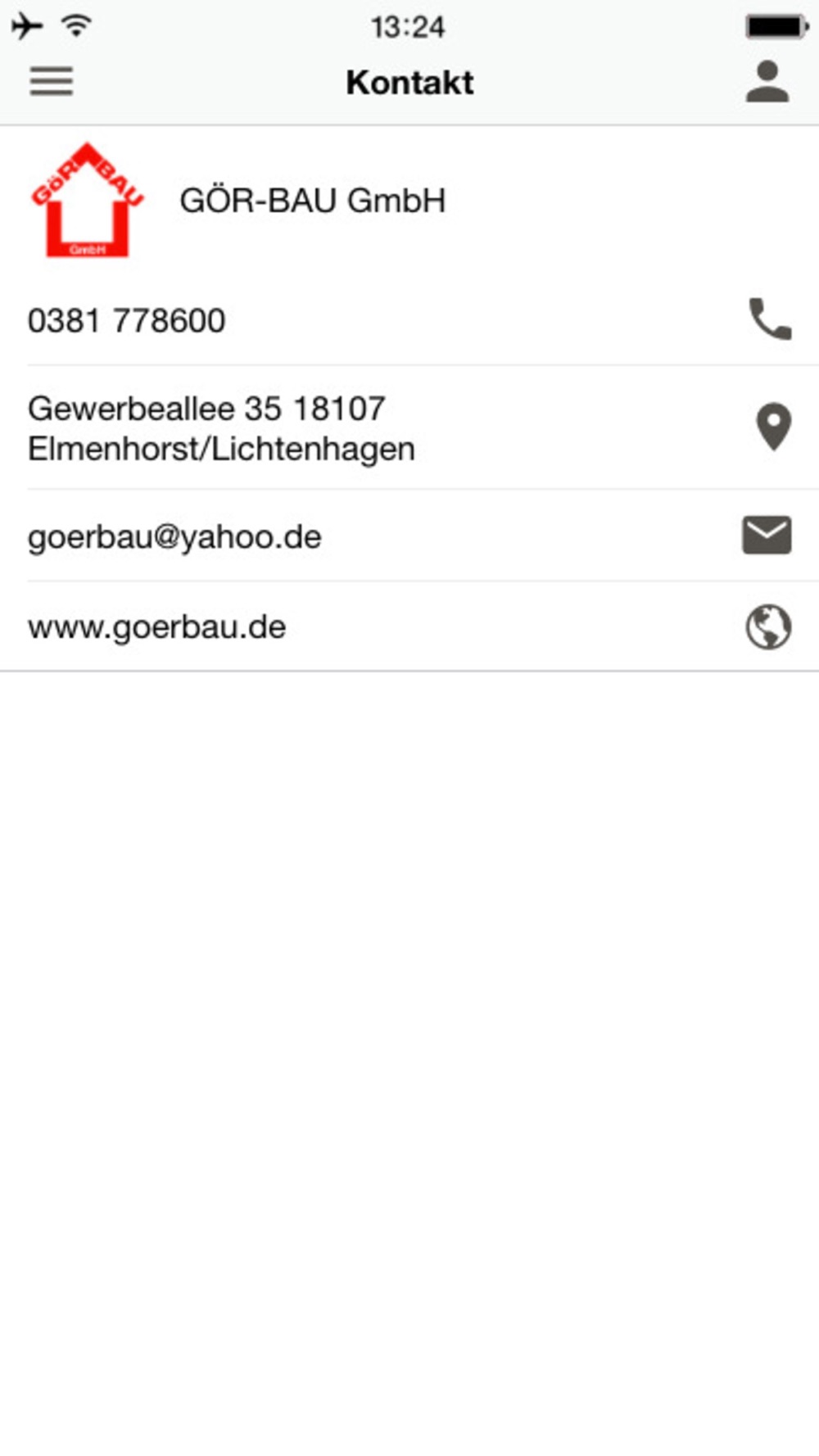Open the user profile icon
The image size is (819, 1456).
tap(767, 81)
